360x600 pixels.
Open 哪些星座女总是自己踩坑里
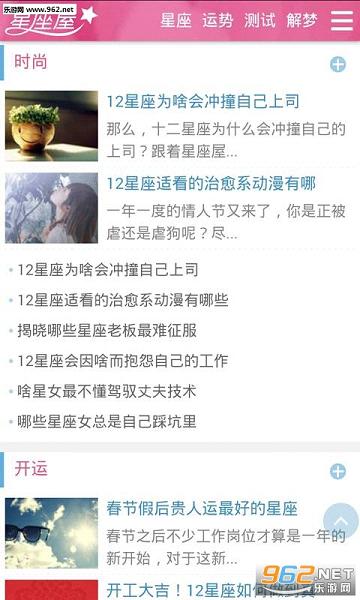(x=107, y=422)
